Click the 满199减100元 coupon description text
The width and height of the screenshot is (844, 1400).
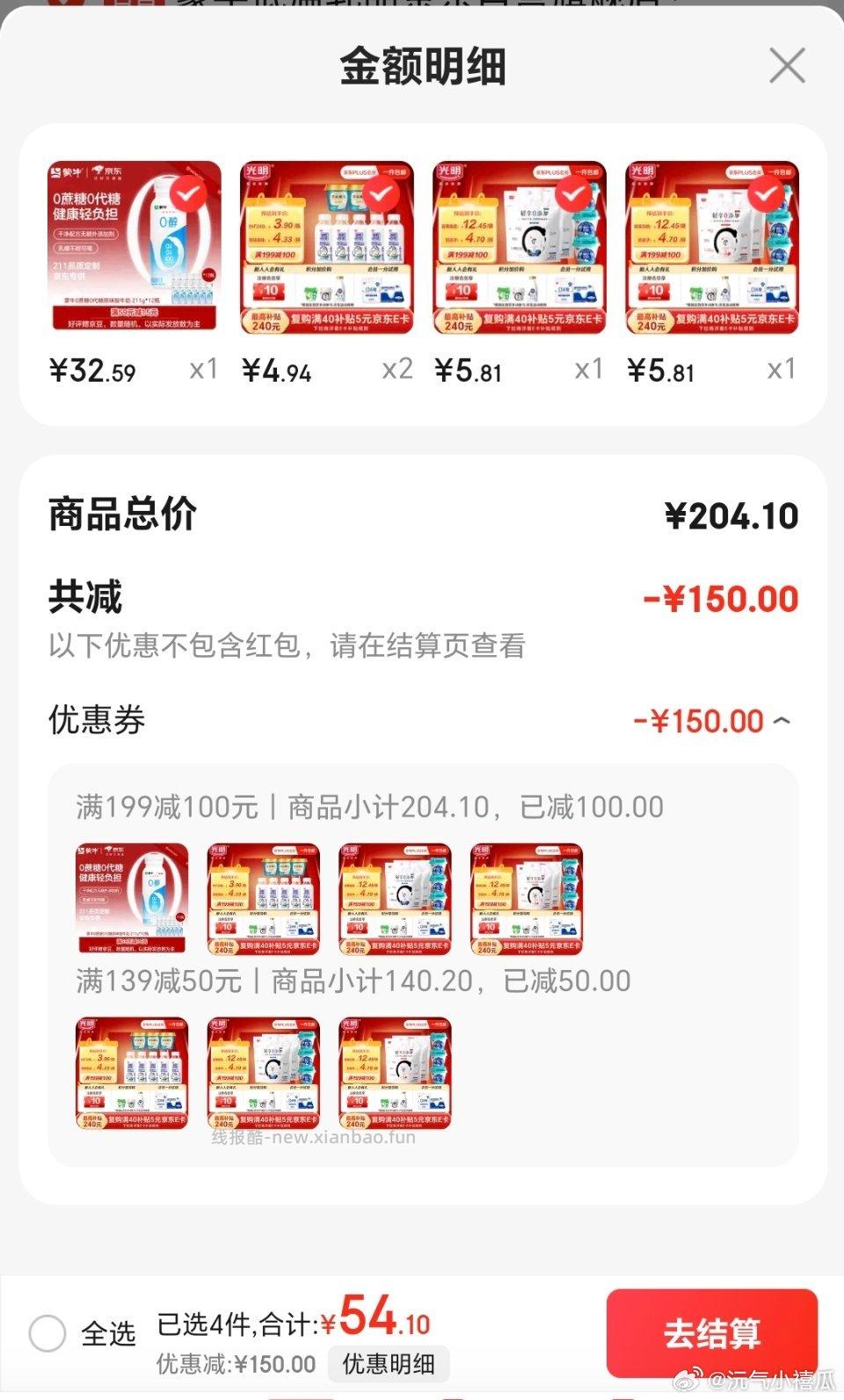[369, 805]
